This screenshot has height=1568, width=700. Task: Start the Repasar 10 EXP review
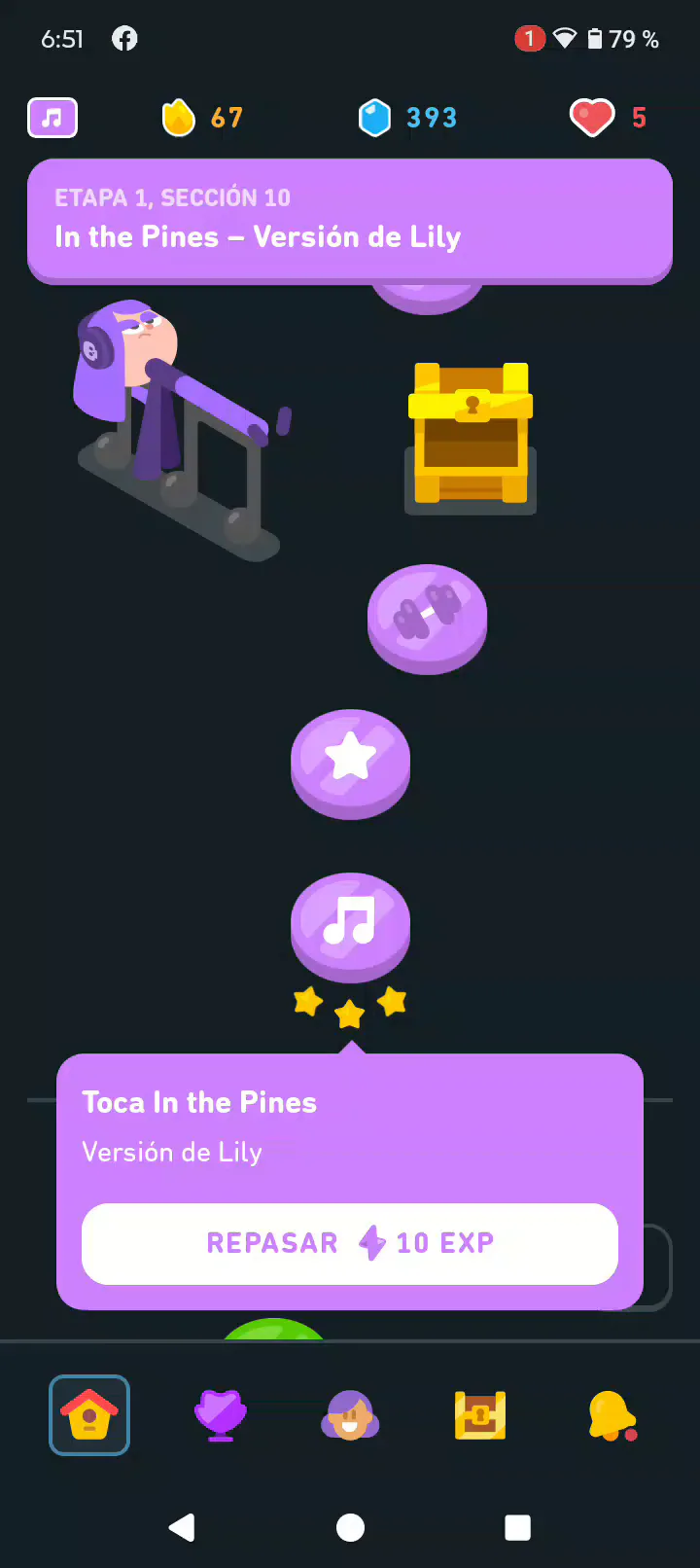350,1243
